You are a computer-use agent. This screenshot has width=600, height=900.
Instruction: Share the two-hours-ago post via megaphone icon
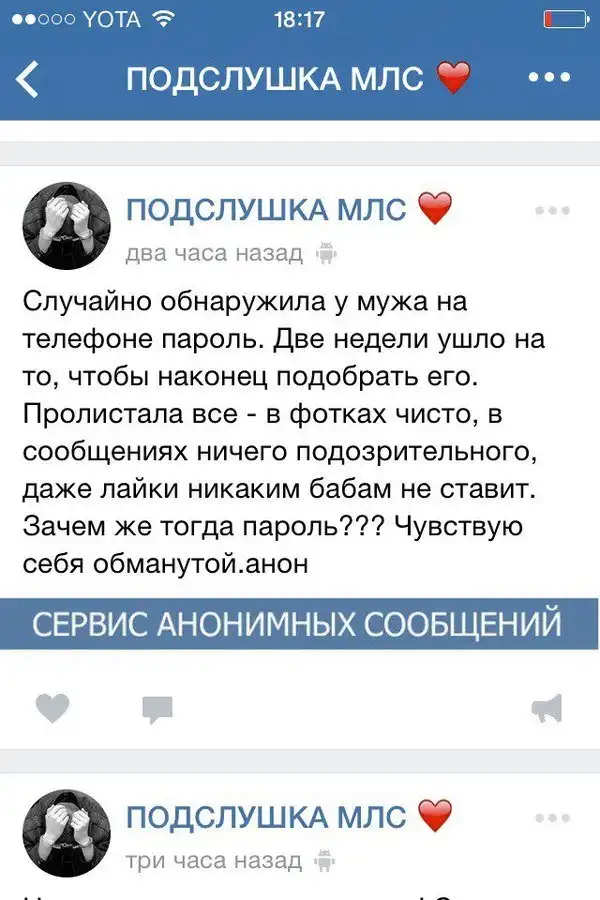546,709
